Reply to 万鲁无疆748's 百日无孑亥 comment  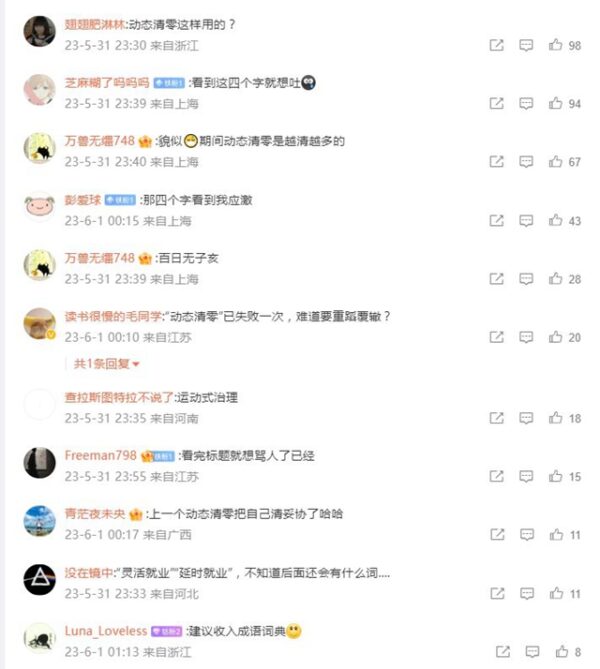pyautogui.click(x=526, y=279)
